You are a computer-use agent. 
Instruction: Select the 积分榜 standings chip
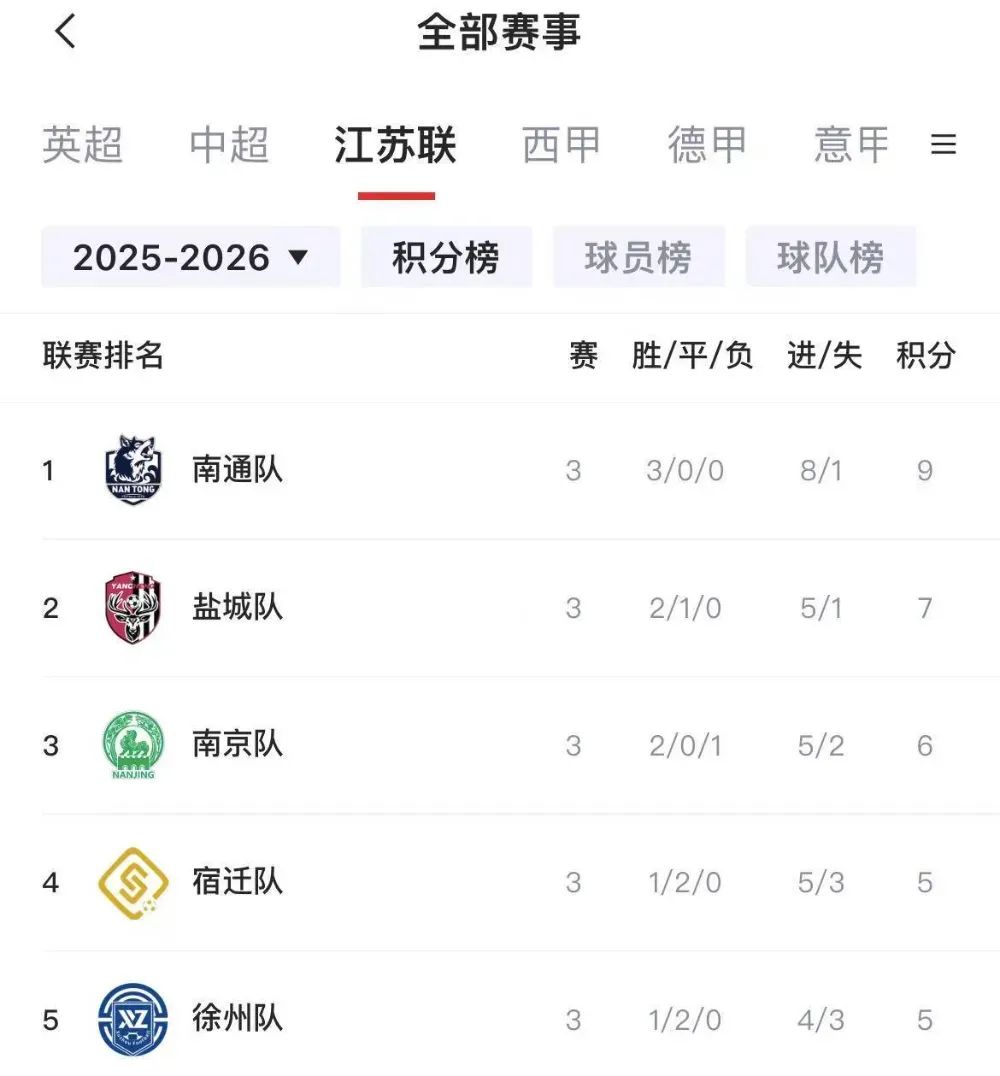(x=446, y=258)
